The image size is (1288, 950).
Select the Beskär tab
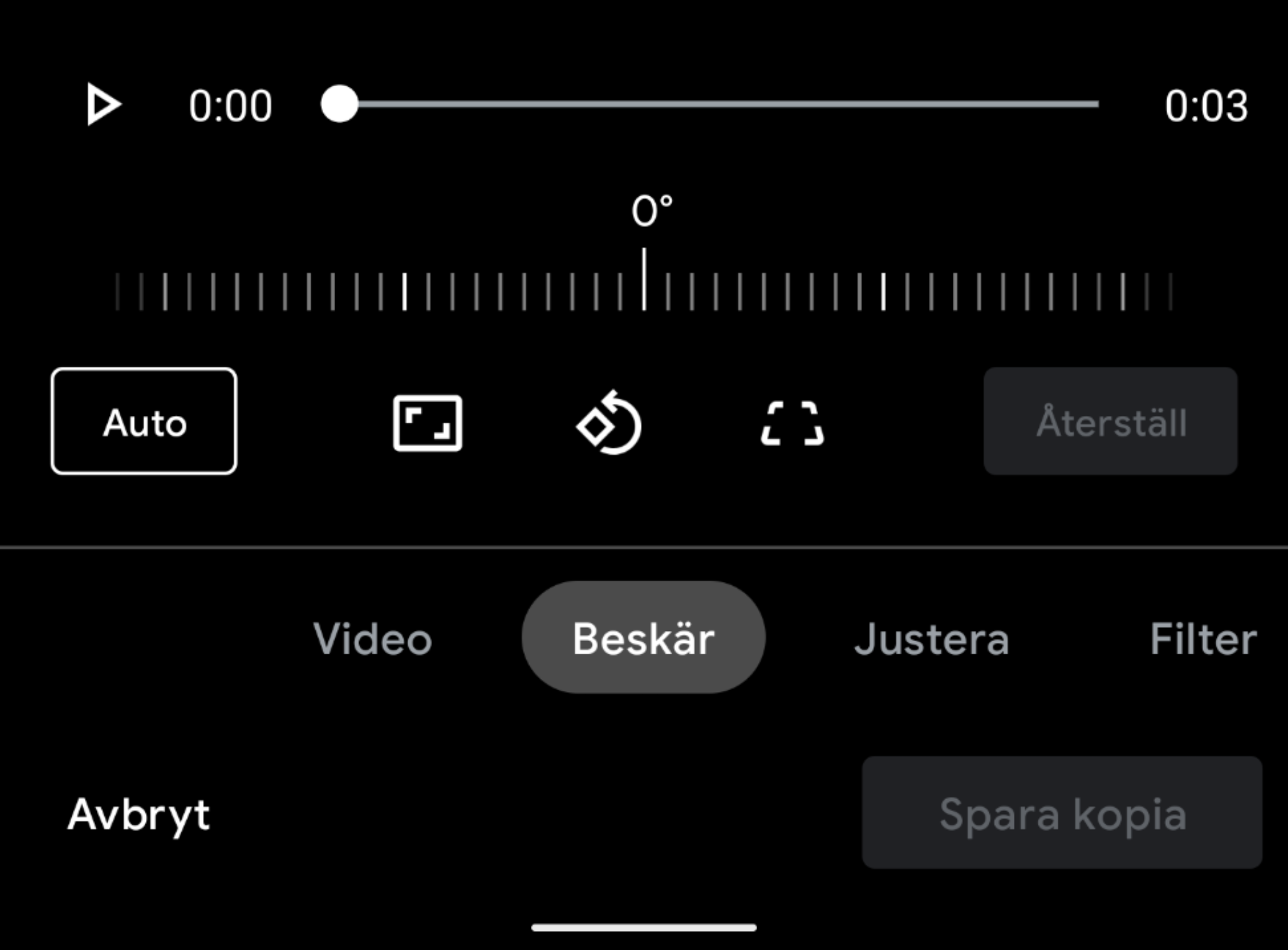(643, 638)
